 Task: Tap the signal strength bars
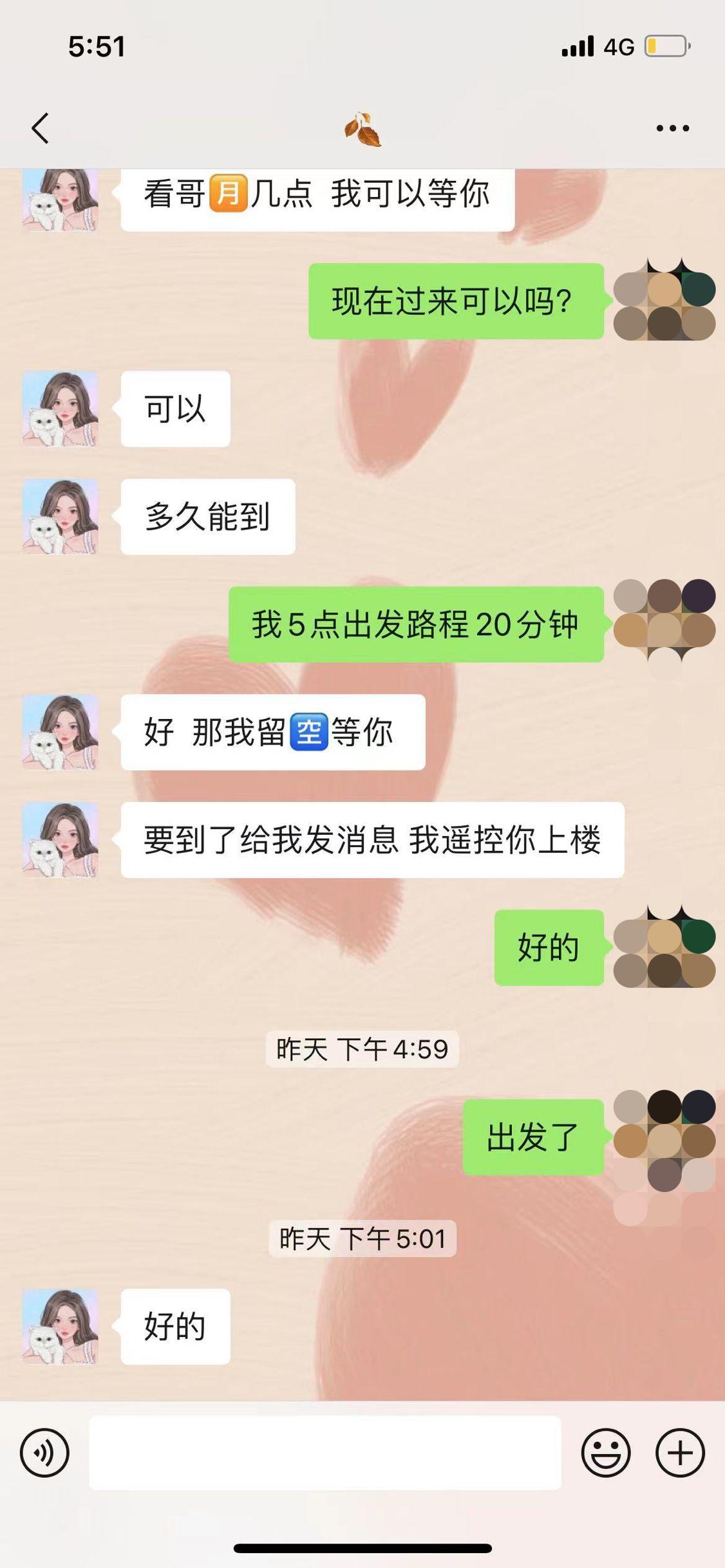pos(578,46)
